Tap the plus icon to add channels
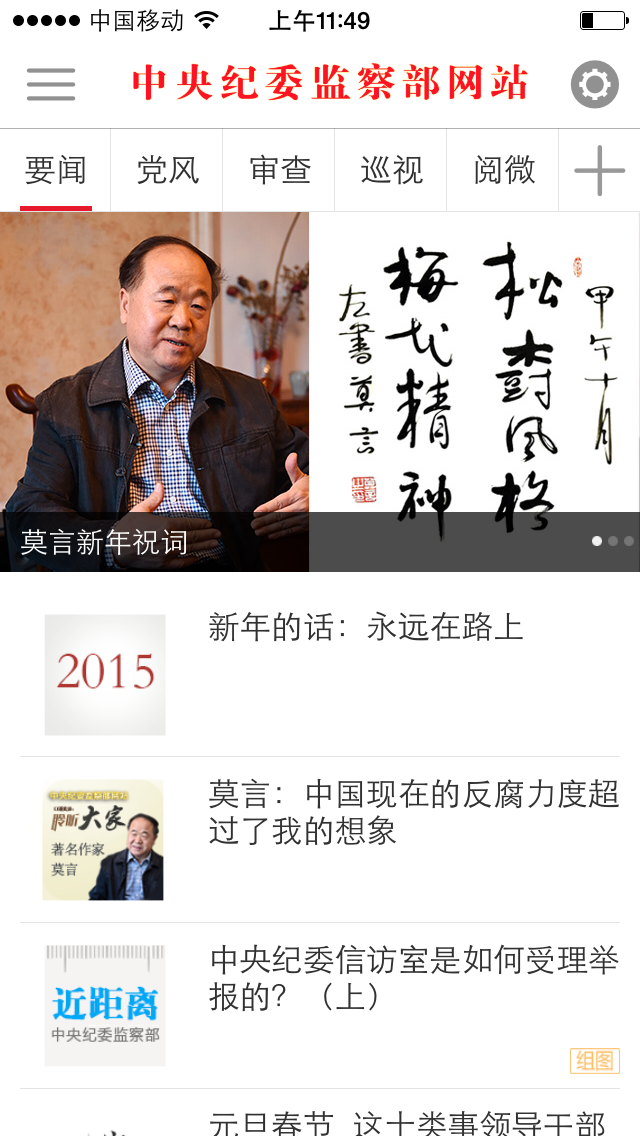Screen dimensions: 640x1136 pyautogui.click(x=600, y=171)
